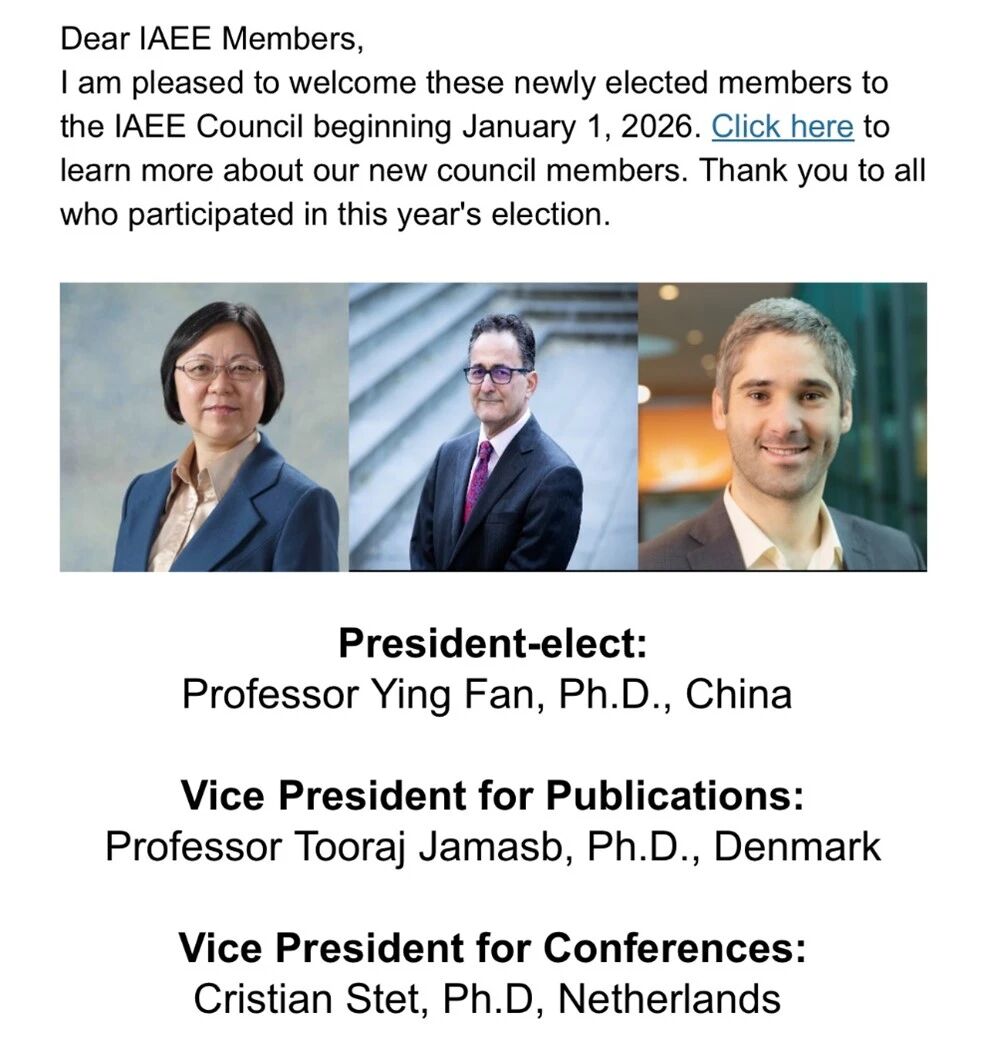Open the "Click here" link
The height and width of the screenshot is (1049, 987).
(782, 128)
